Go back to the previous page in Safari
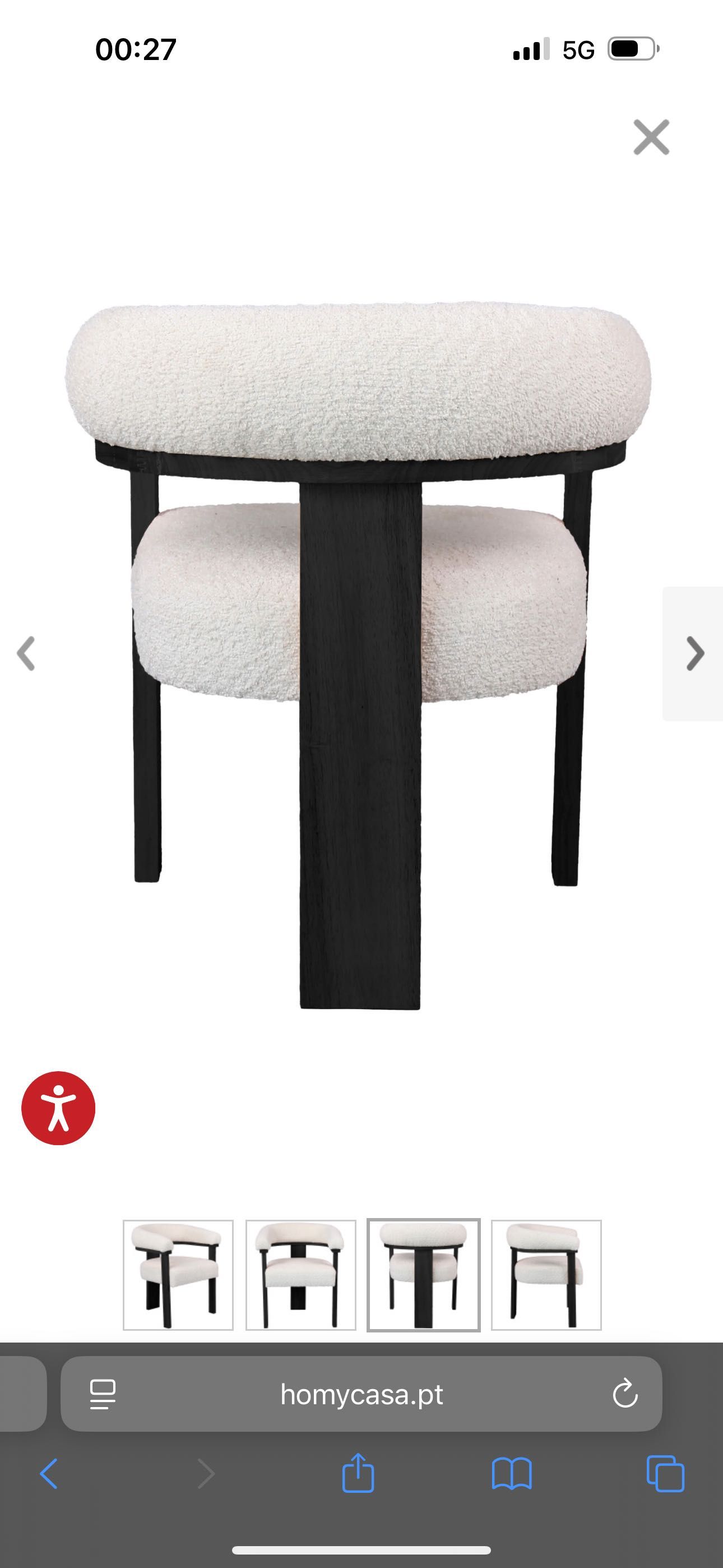723x1568 pixels. [49, 1474]
